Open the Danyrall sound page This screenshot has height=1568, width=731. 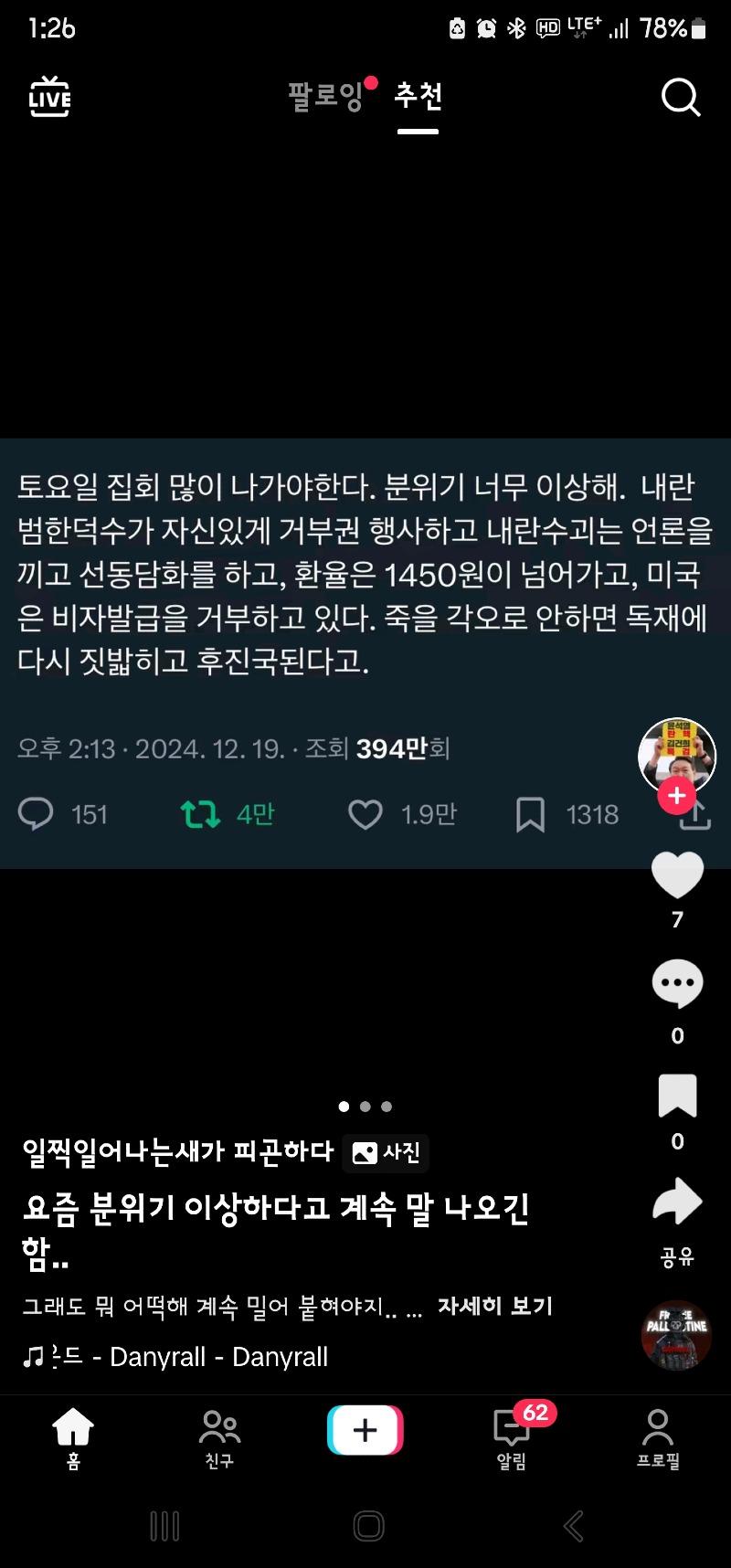pos(183,1357)
